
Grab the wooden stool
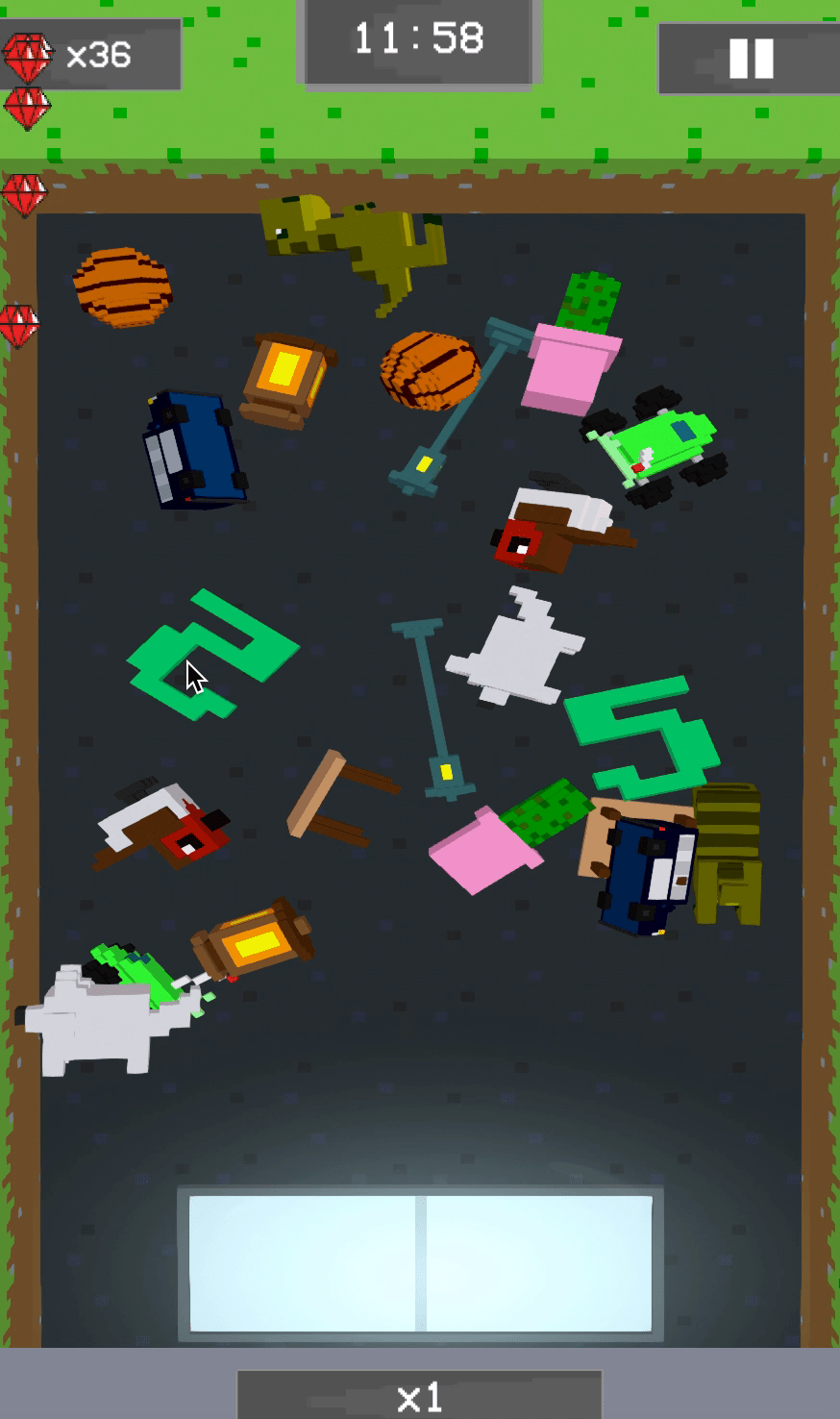click(332, 797)
